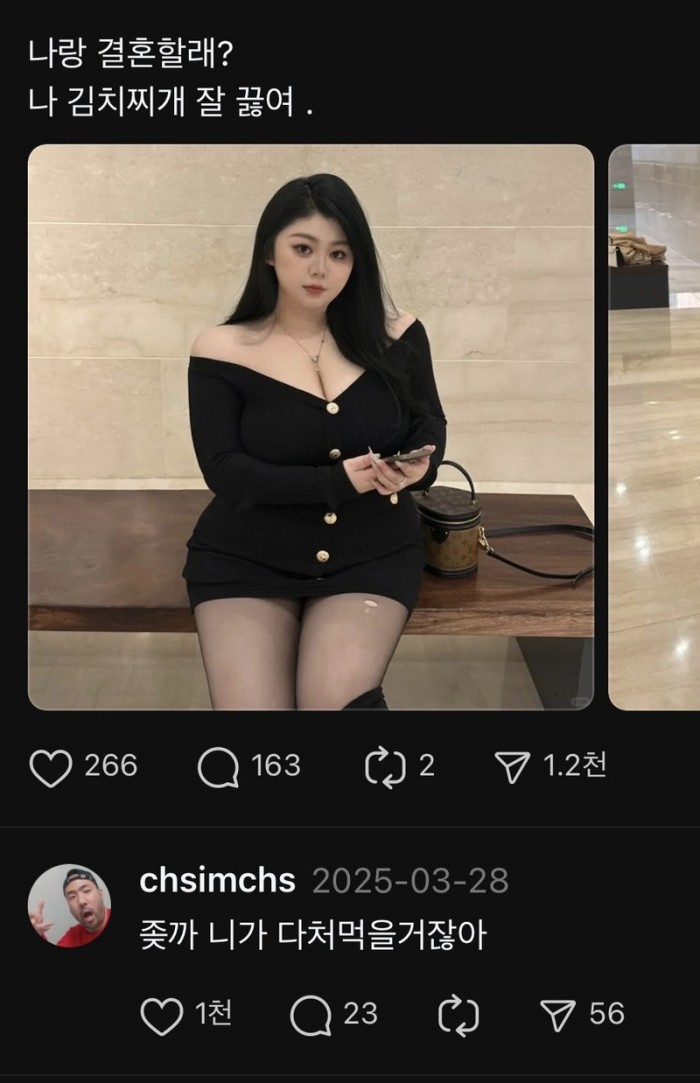Share chsimchs's comment with the send icon

pyautogui.click(x=557, y=1016)
